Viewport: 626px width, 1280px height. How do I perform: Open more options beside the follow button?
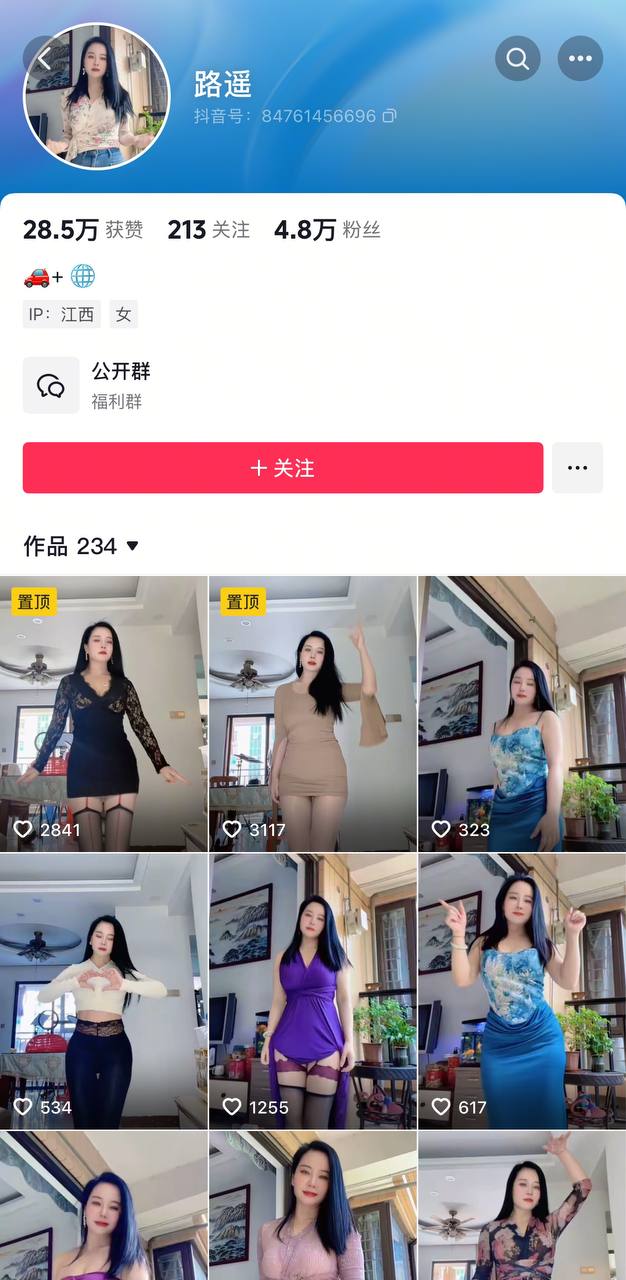(x=577, y=468)
